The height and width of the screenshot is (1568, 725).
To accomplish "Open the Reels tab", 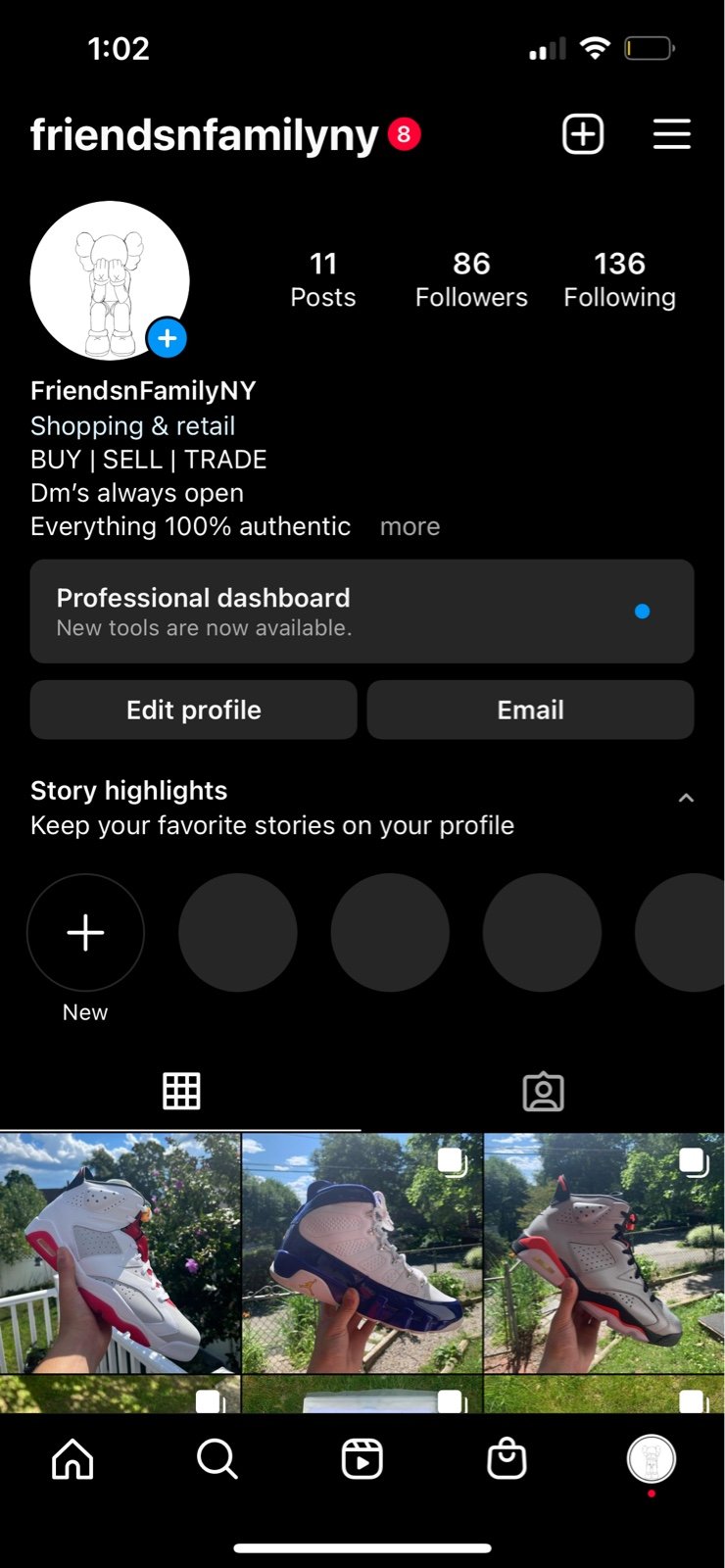I will coord(362,1459).
